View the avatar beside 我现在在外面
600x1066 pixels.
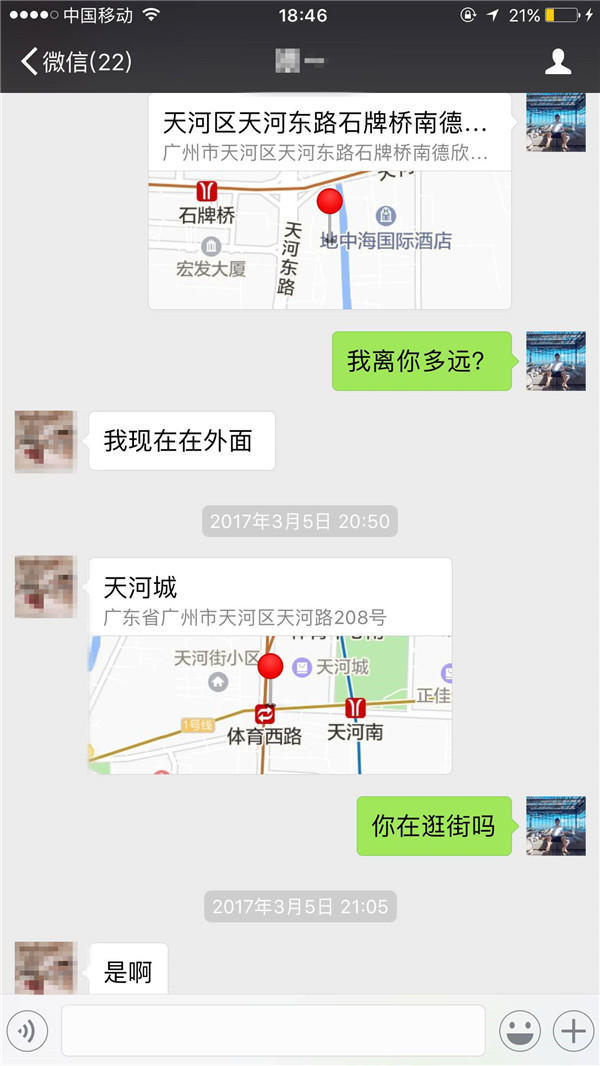point(45,441)
